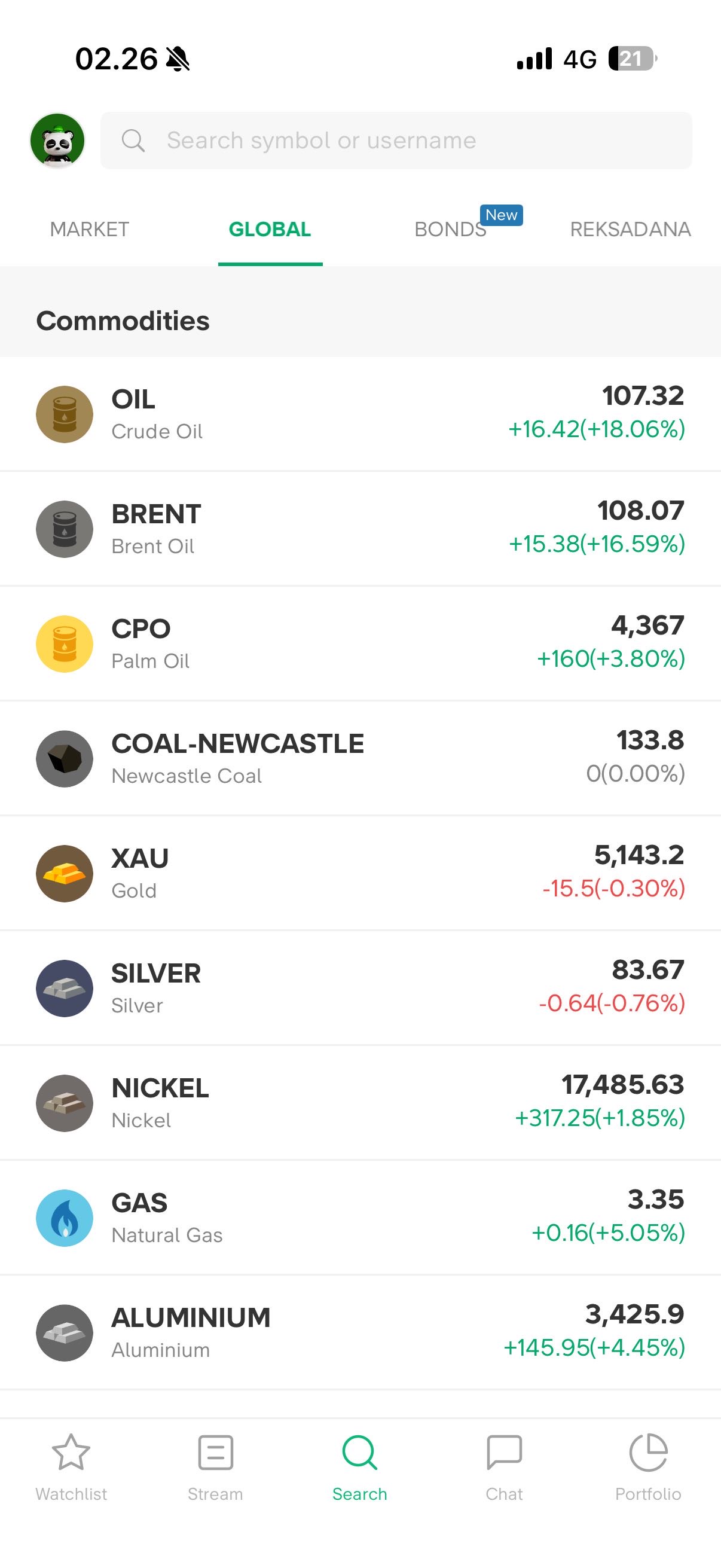This screenshot has width=721, height=1568.
Task: Open the NICKEL row
Action: [x=360, y=1103]
